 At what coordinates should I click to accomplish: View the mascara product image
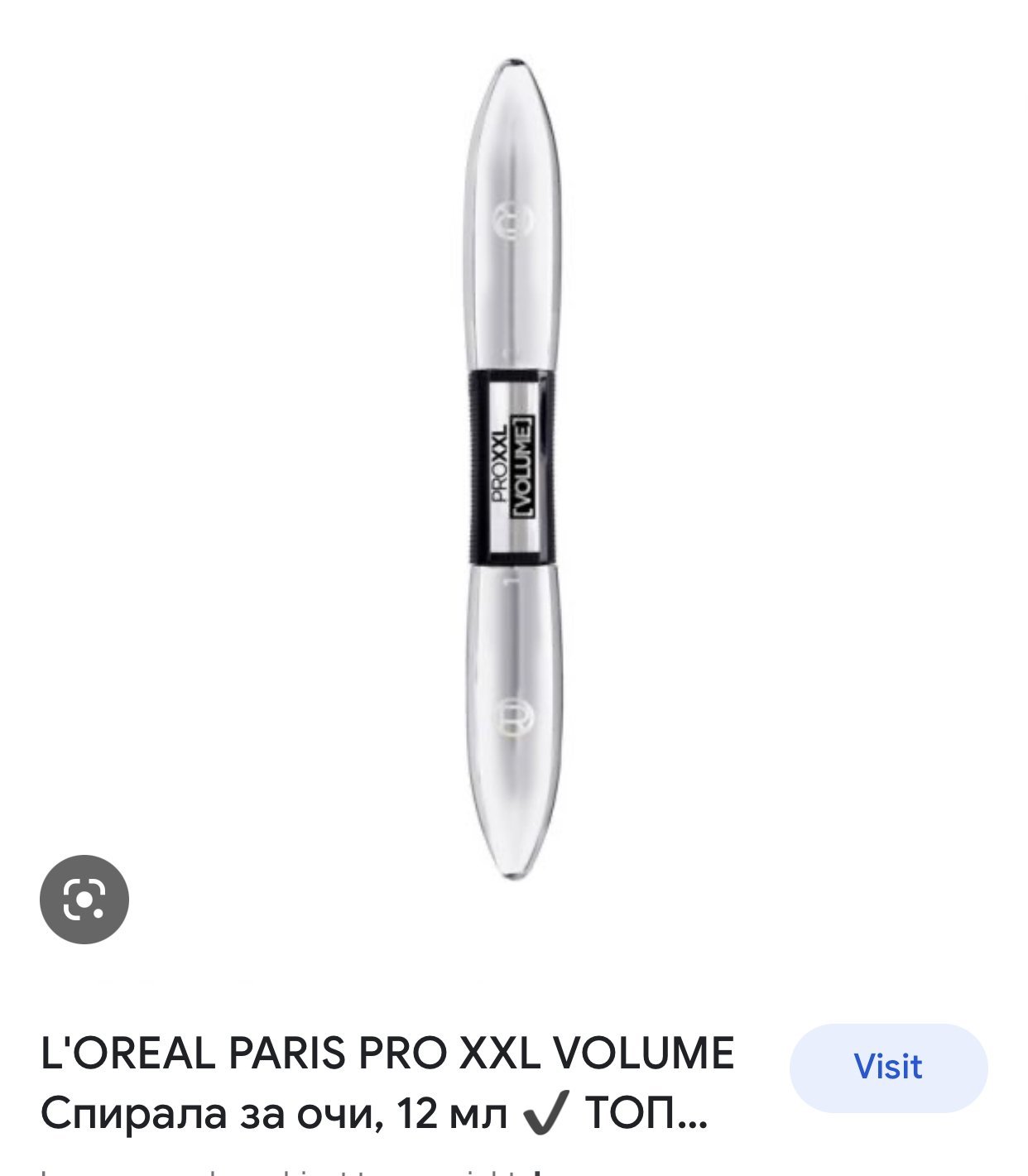pyautogui.click(x=513, y=468)
